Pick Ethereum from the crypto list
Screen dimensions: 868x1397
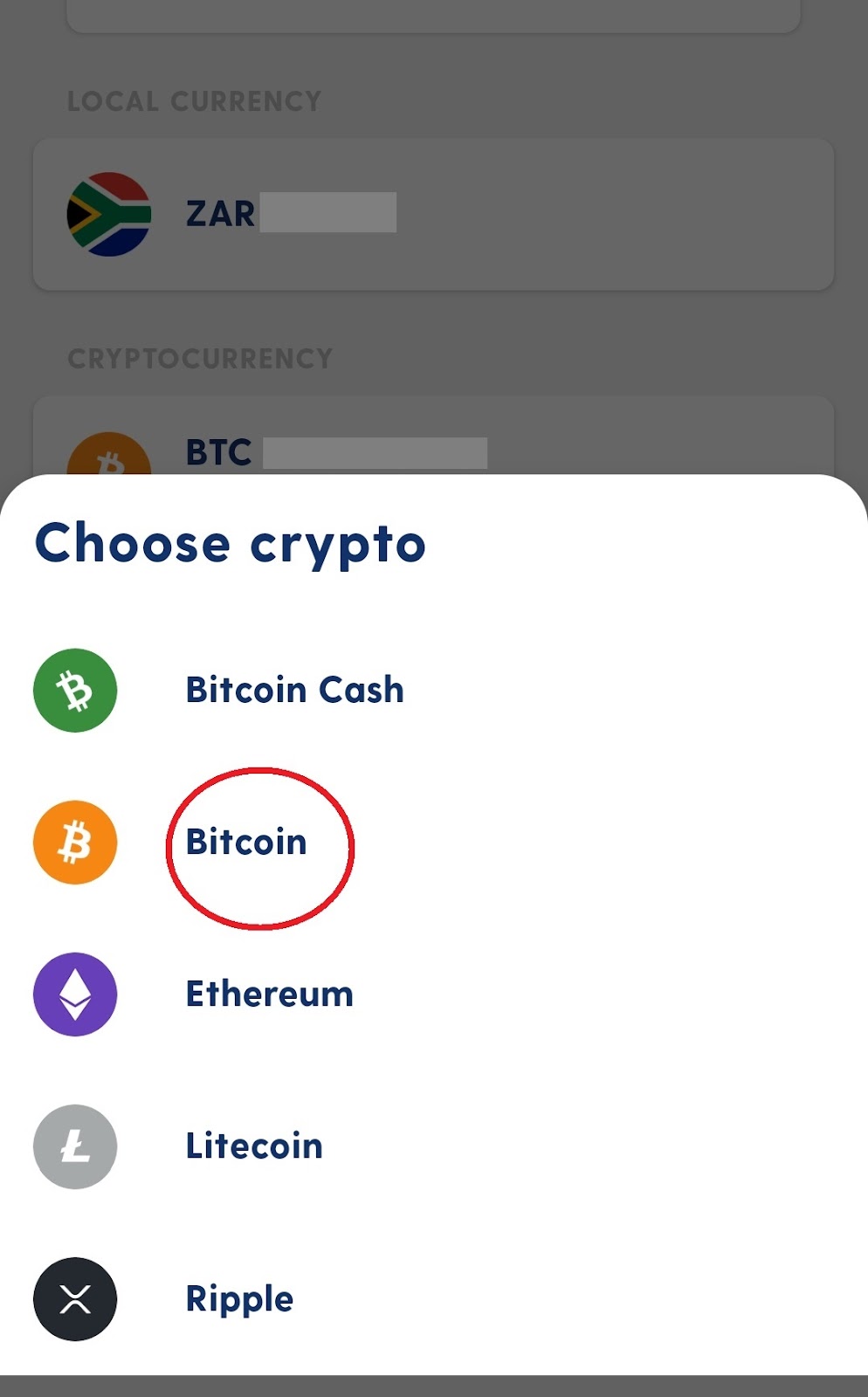(x=269, y=994)
